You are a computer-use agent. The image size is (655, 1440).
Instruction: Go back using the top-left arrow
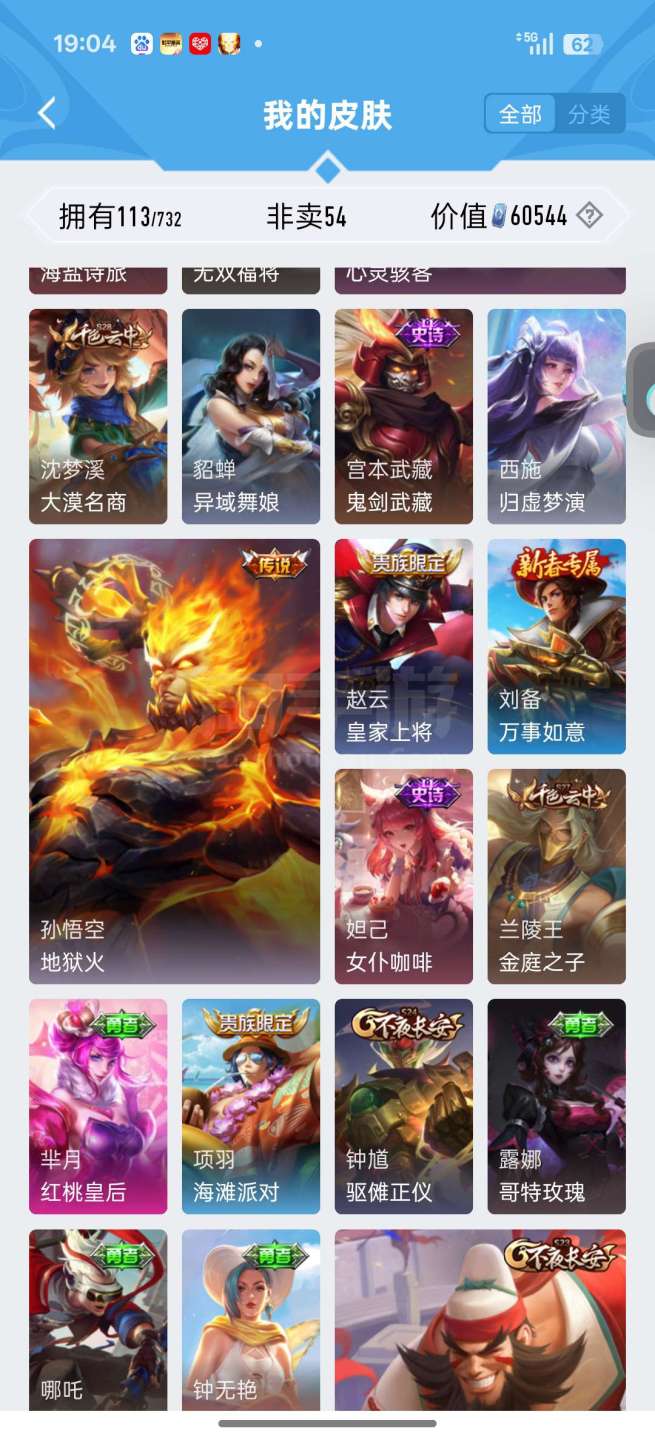tap(47, 113)
